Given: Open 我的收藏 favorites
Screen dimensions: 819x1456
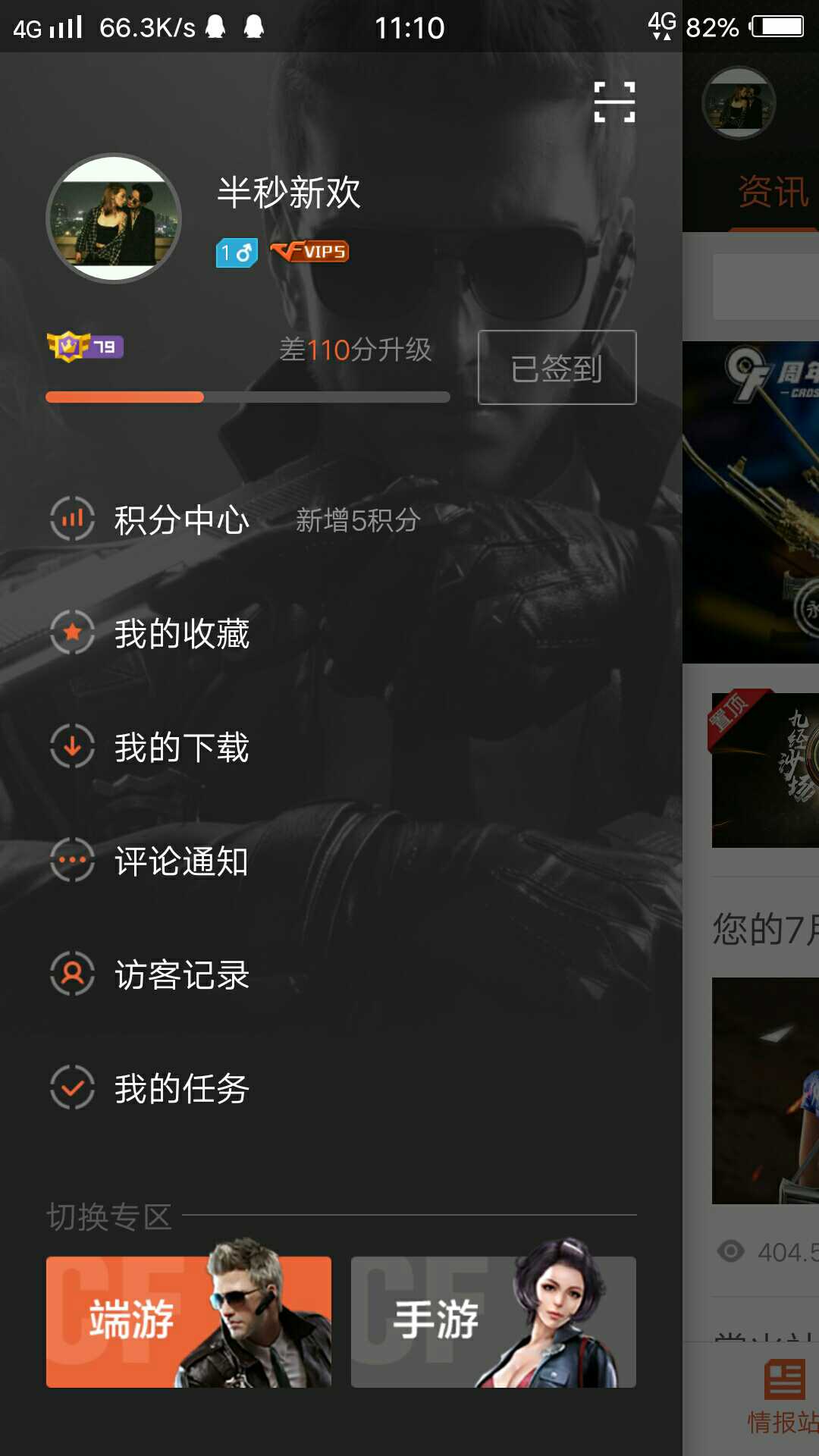Looking at the screenshot, I should (182, 634).
